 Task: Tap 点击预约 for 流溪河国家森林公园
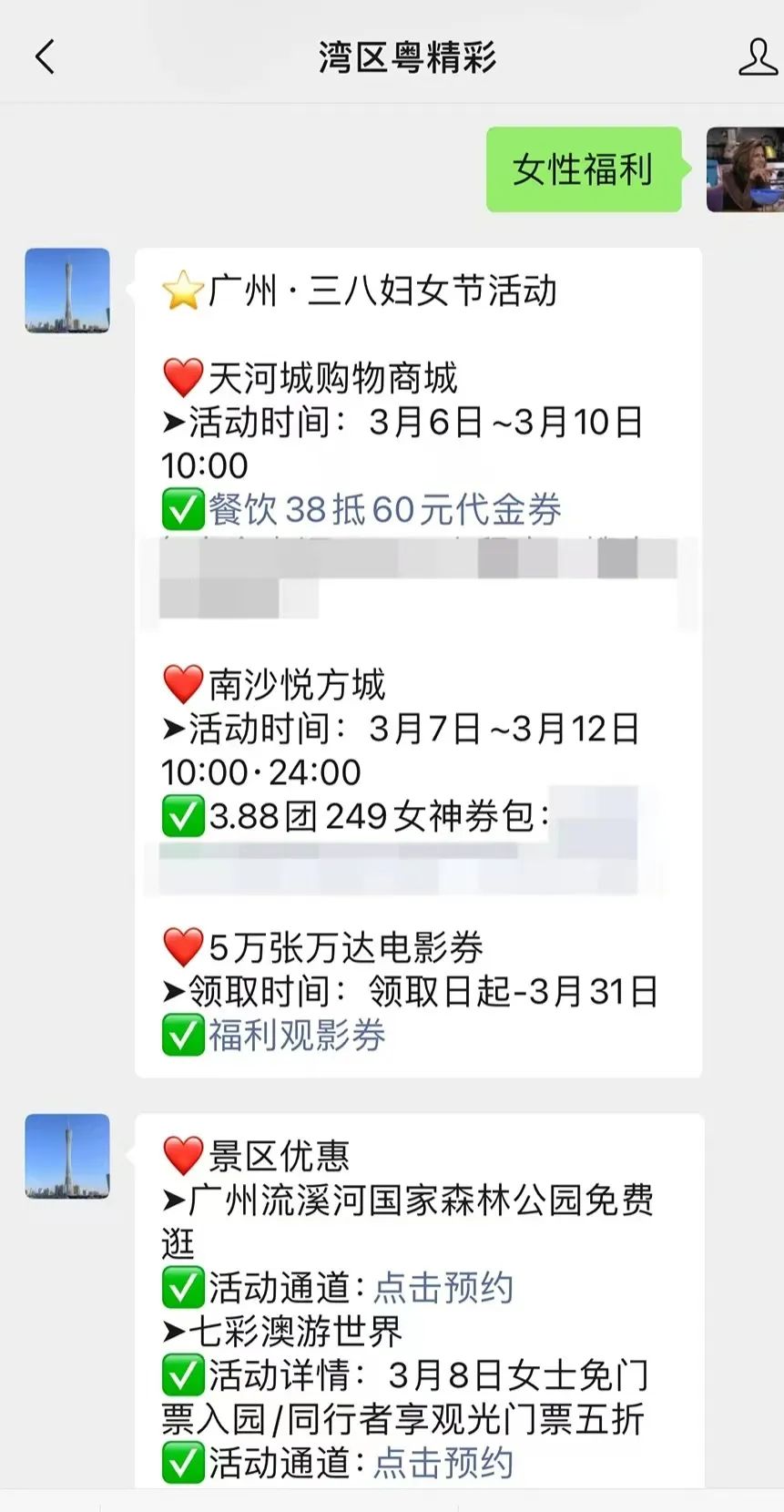click(x=443, y=1288)
